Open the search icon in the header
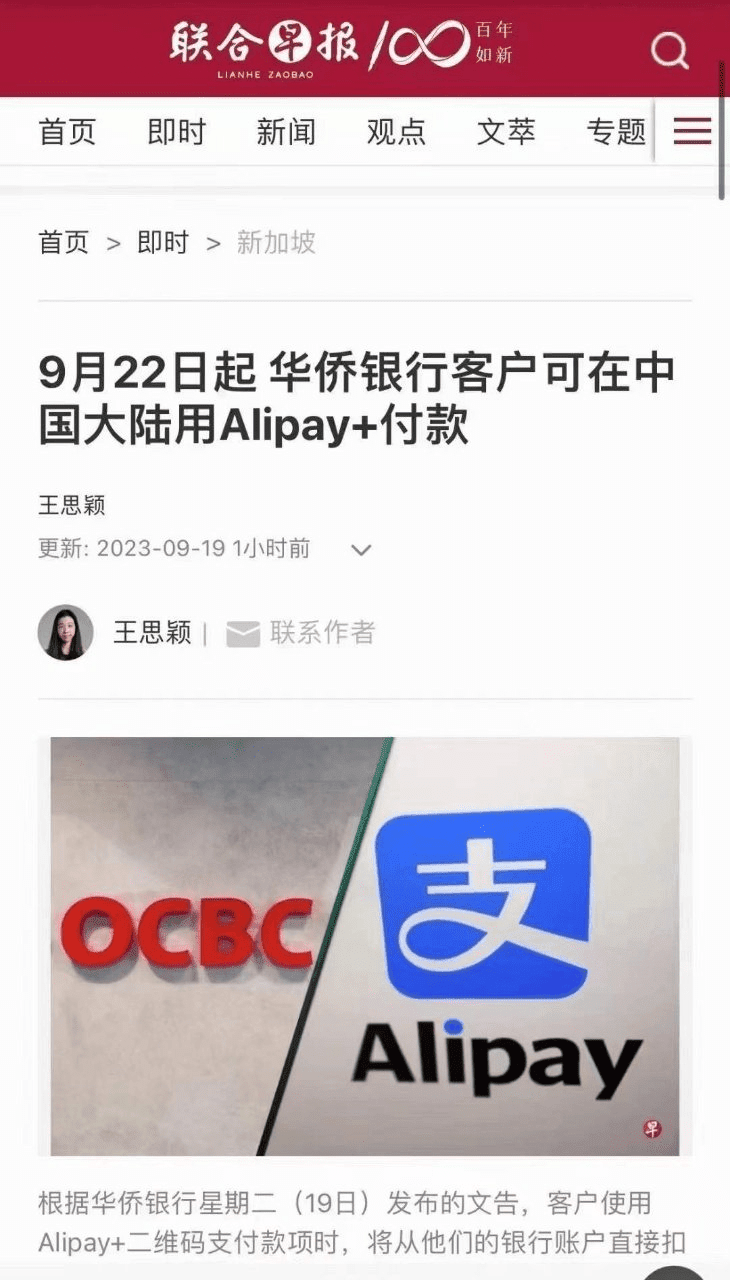This screenshot has width=730, height=1280. point(669,48)
